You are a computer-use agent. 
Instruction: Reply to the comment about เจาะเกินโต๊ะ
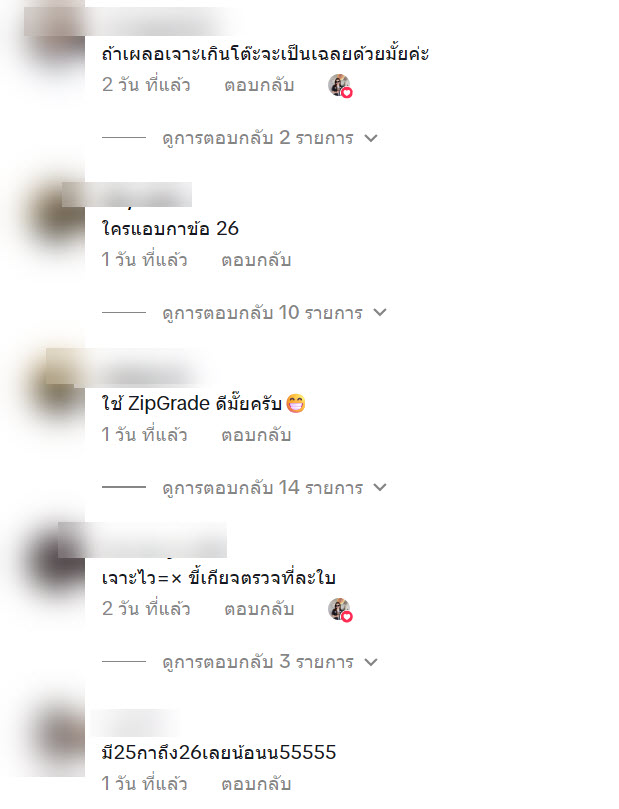[x=258, y=85]
